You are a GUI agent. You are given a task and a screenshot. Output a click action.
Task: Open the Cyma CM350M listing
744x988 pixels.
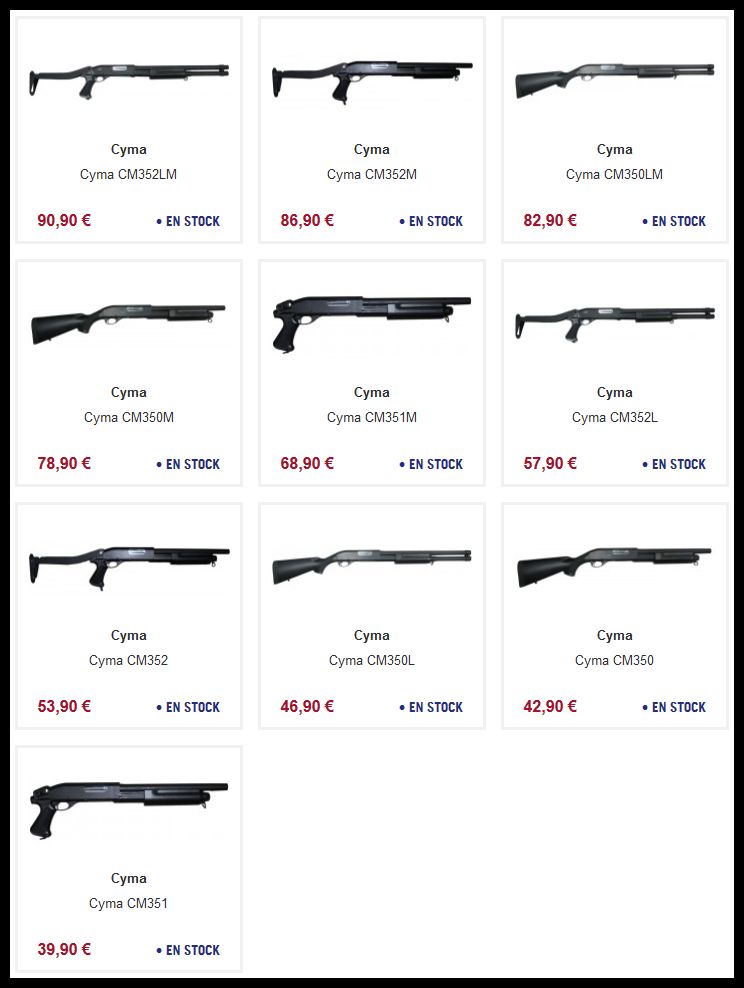coord(129,417)
